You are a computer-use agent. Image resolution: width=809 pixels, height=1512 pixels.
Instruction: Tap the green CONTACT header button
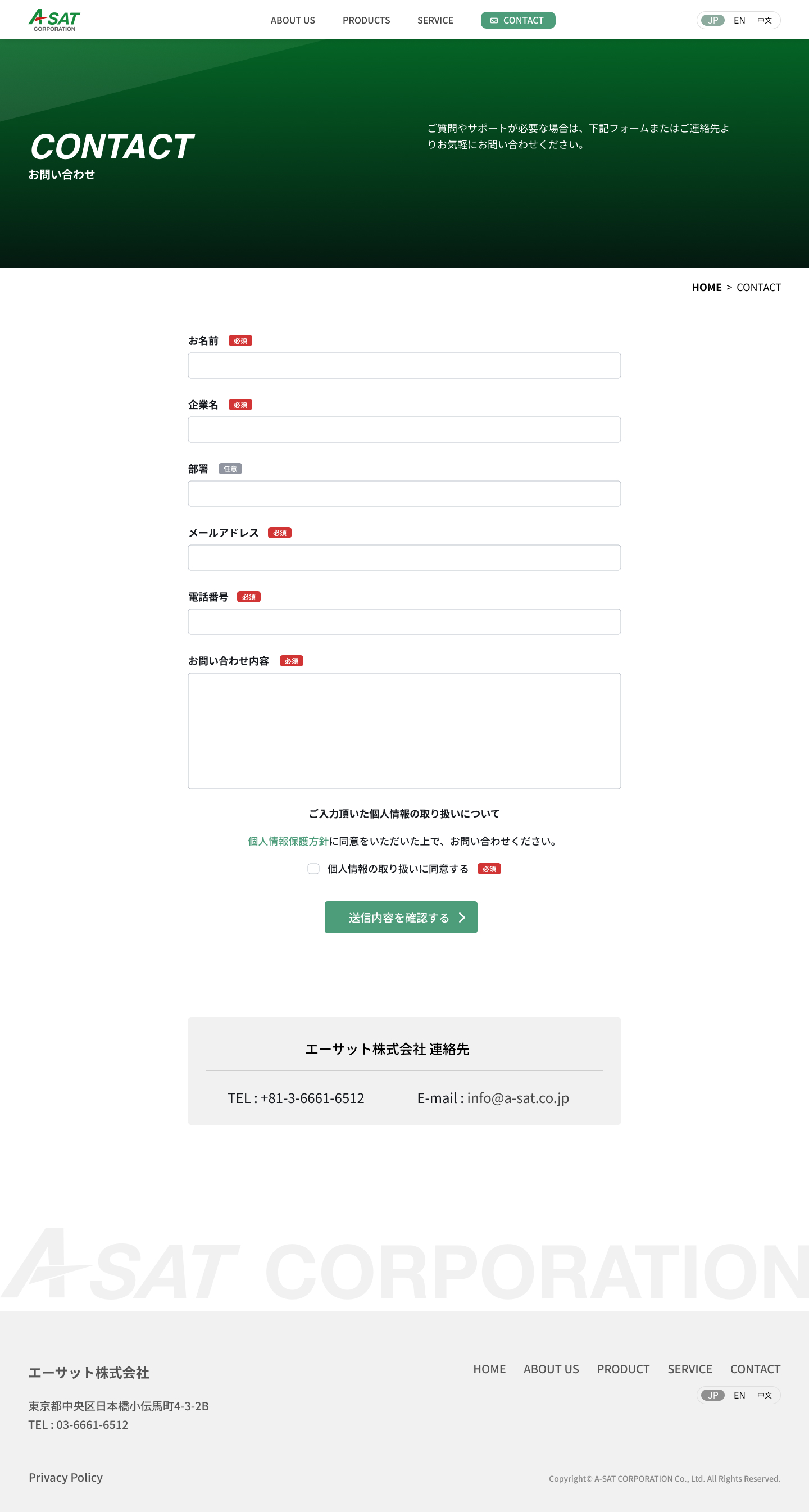(517, 21)
